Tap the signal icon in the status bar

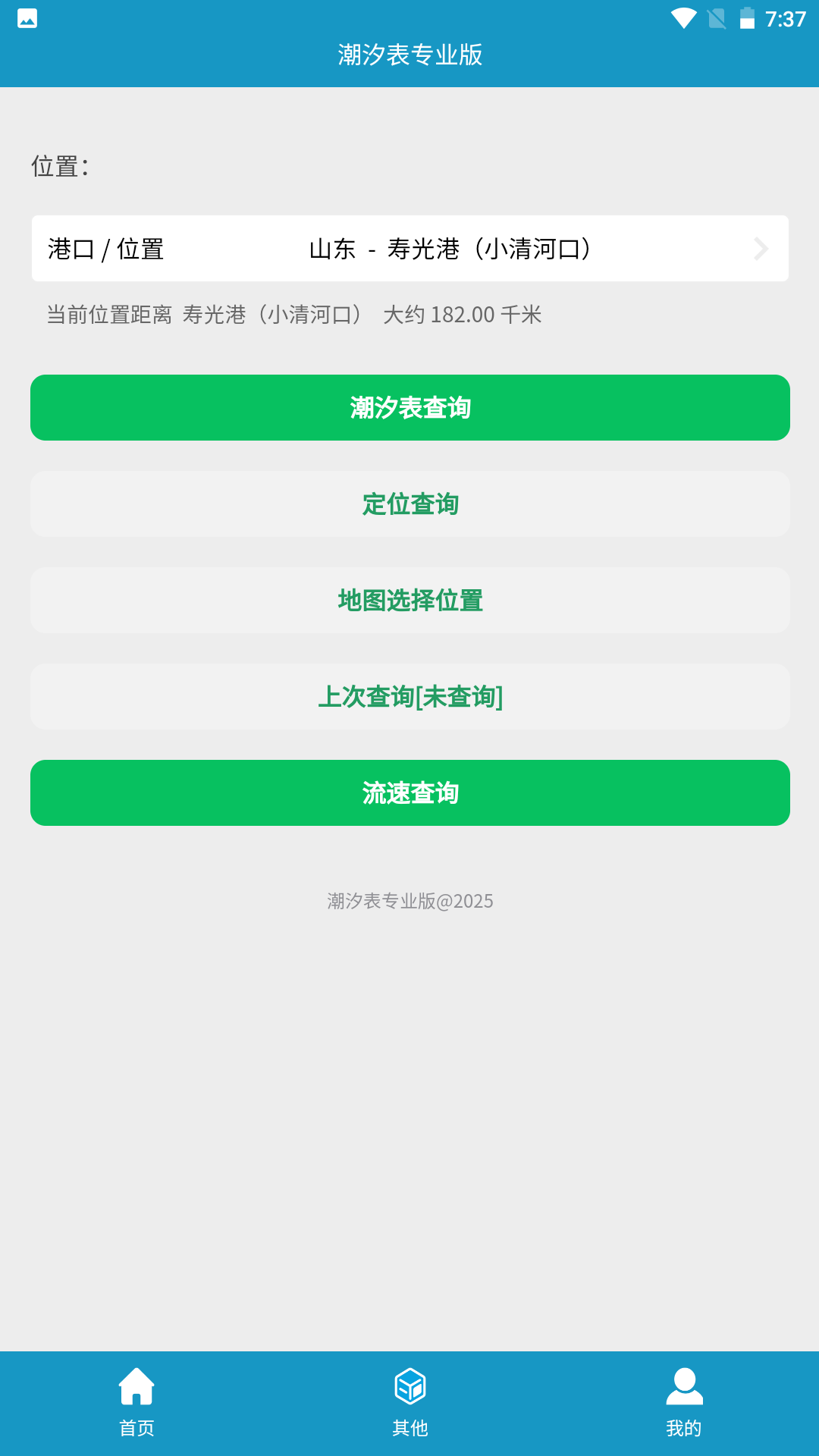click(716, 20)
